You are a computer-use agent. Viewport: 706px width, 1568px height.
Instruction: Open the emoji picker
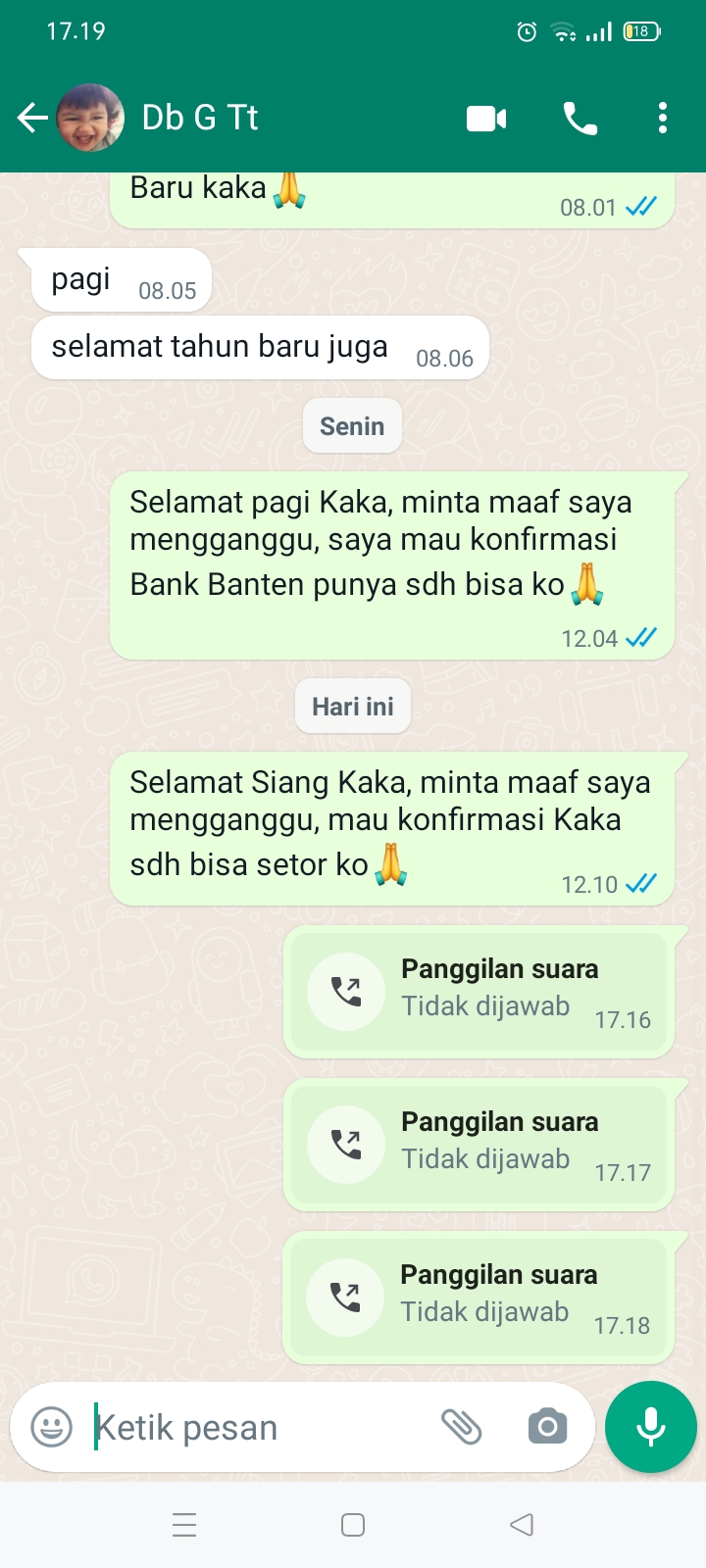[x=51, y=1427]
